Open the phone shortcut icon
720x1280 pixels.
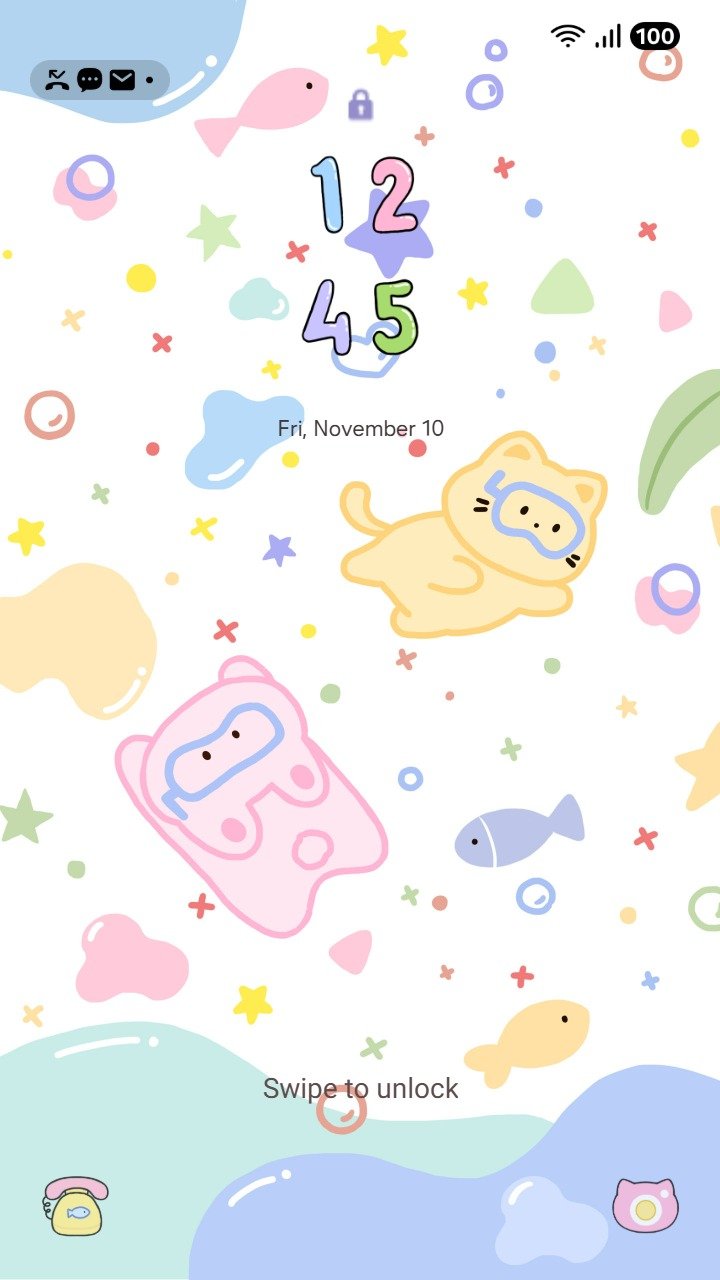(75, 1205)
